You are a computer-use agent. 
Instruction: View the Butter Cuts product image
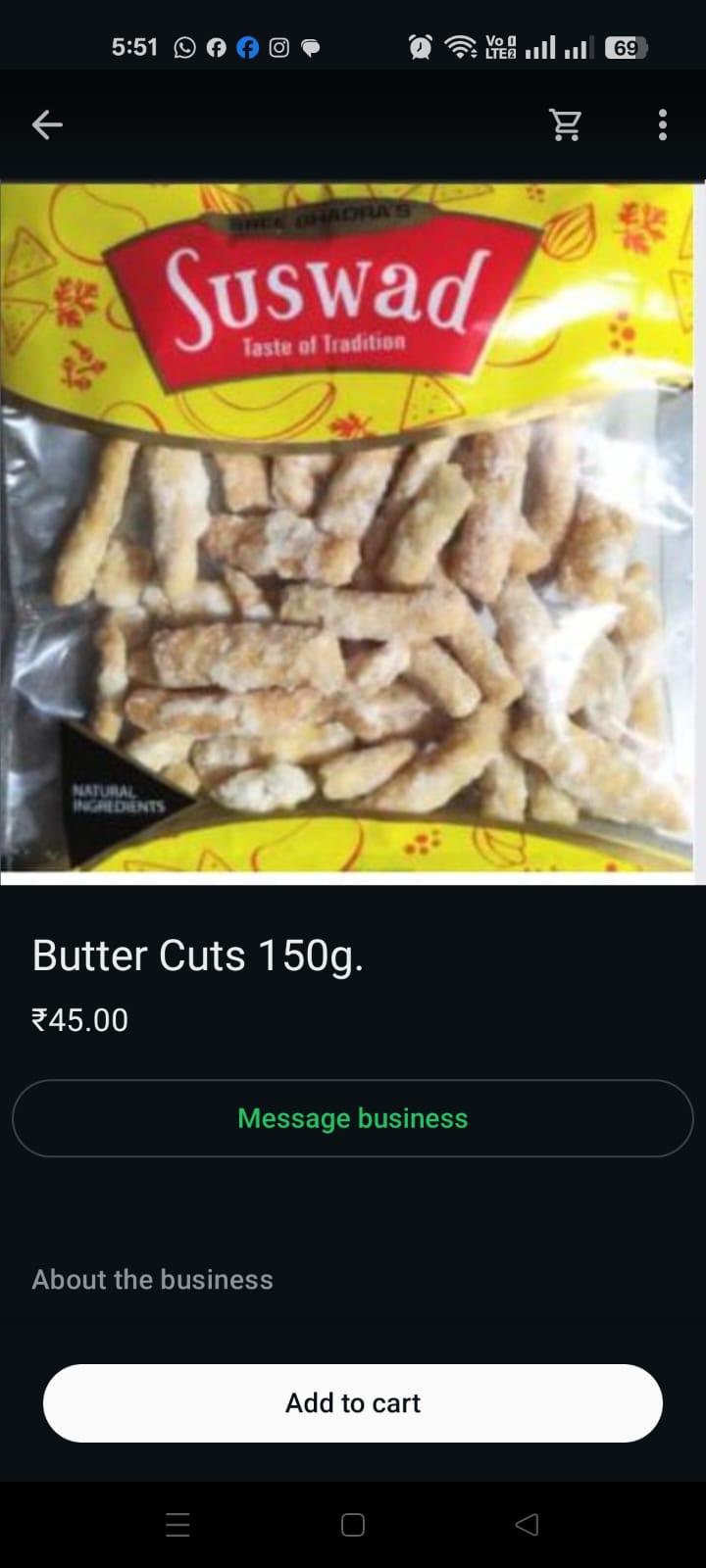tap(351, 534)
